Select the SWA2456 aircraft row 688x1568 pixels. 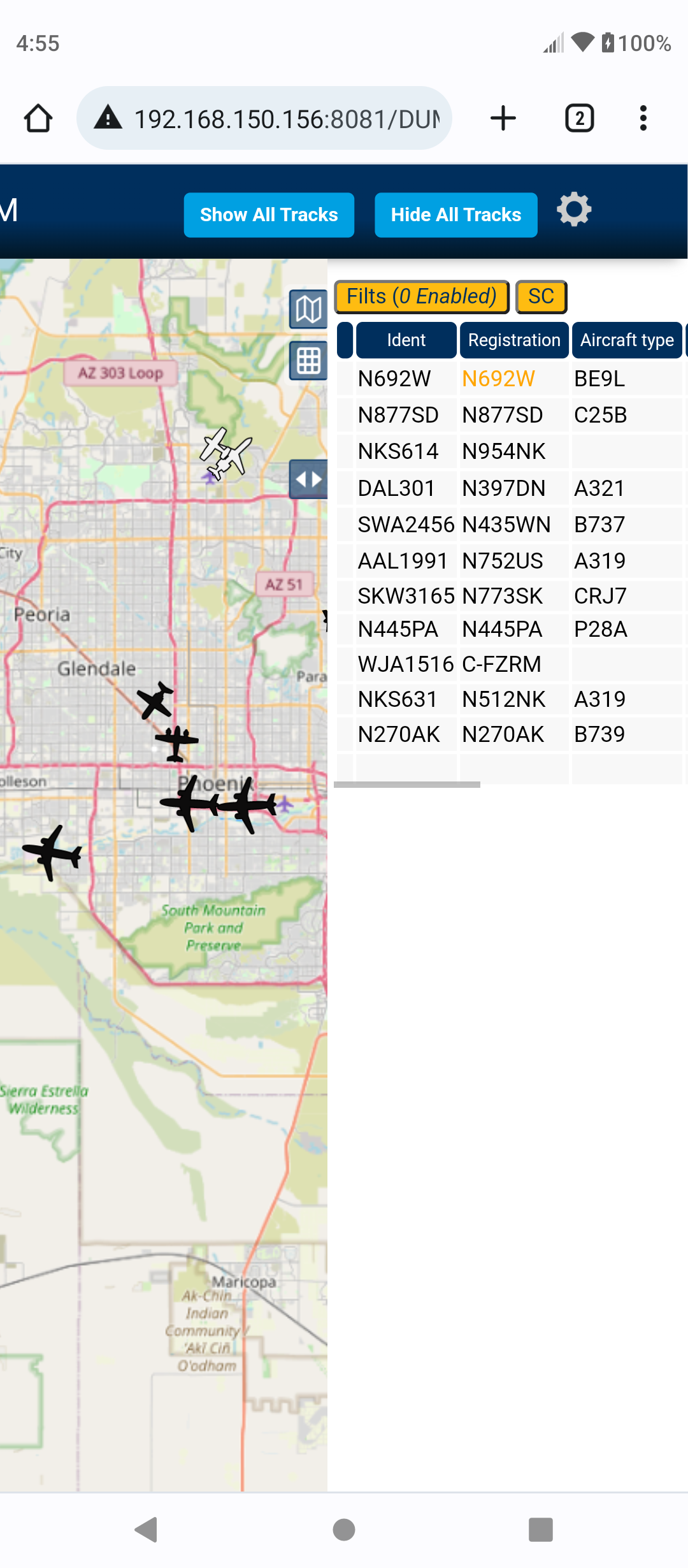pos(510,525)
